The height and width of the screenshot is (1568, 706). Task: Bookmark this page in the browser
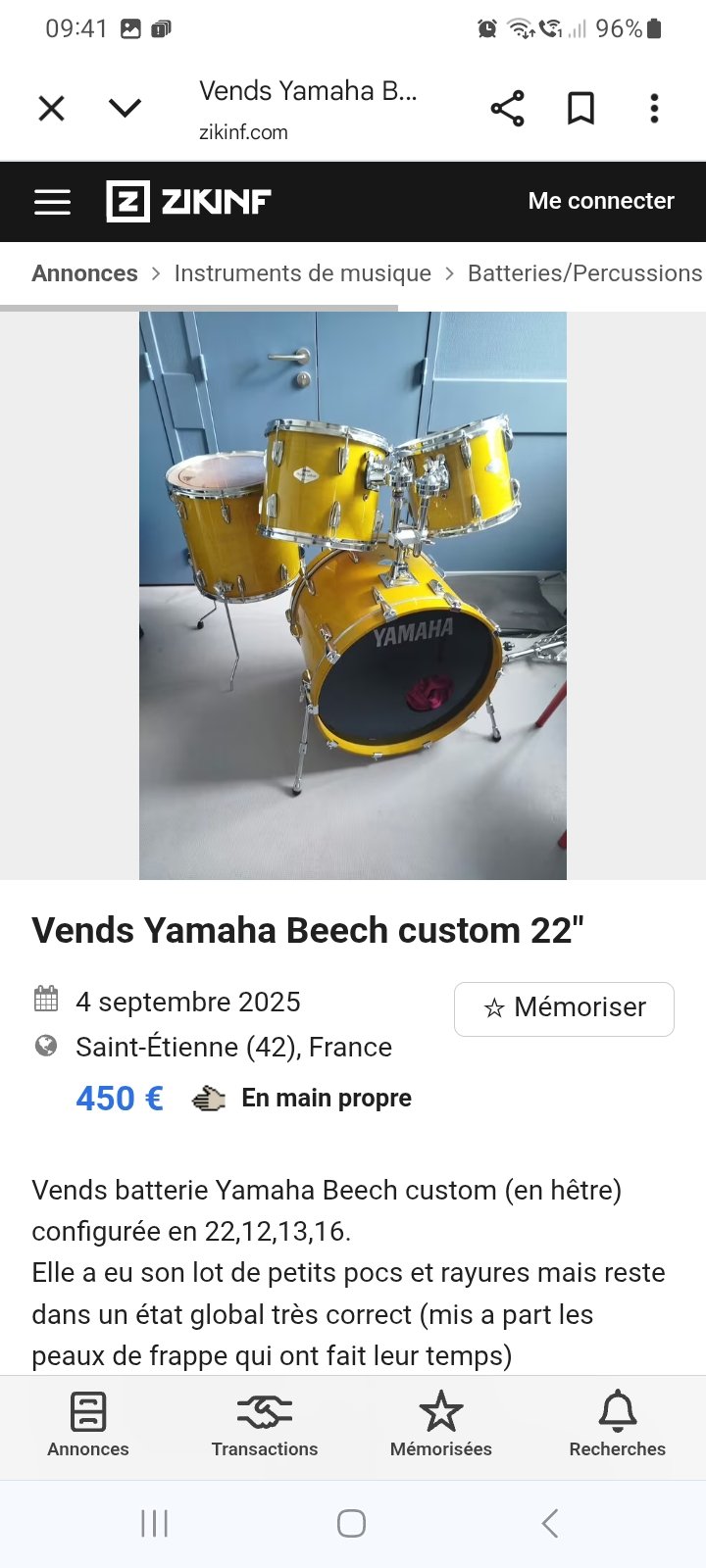pyautogui.click(x=580, y=108)
